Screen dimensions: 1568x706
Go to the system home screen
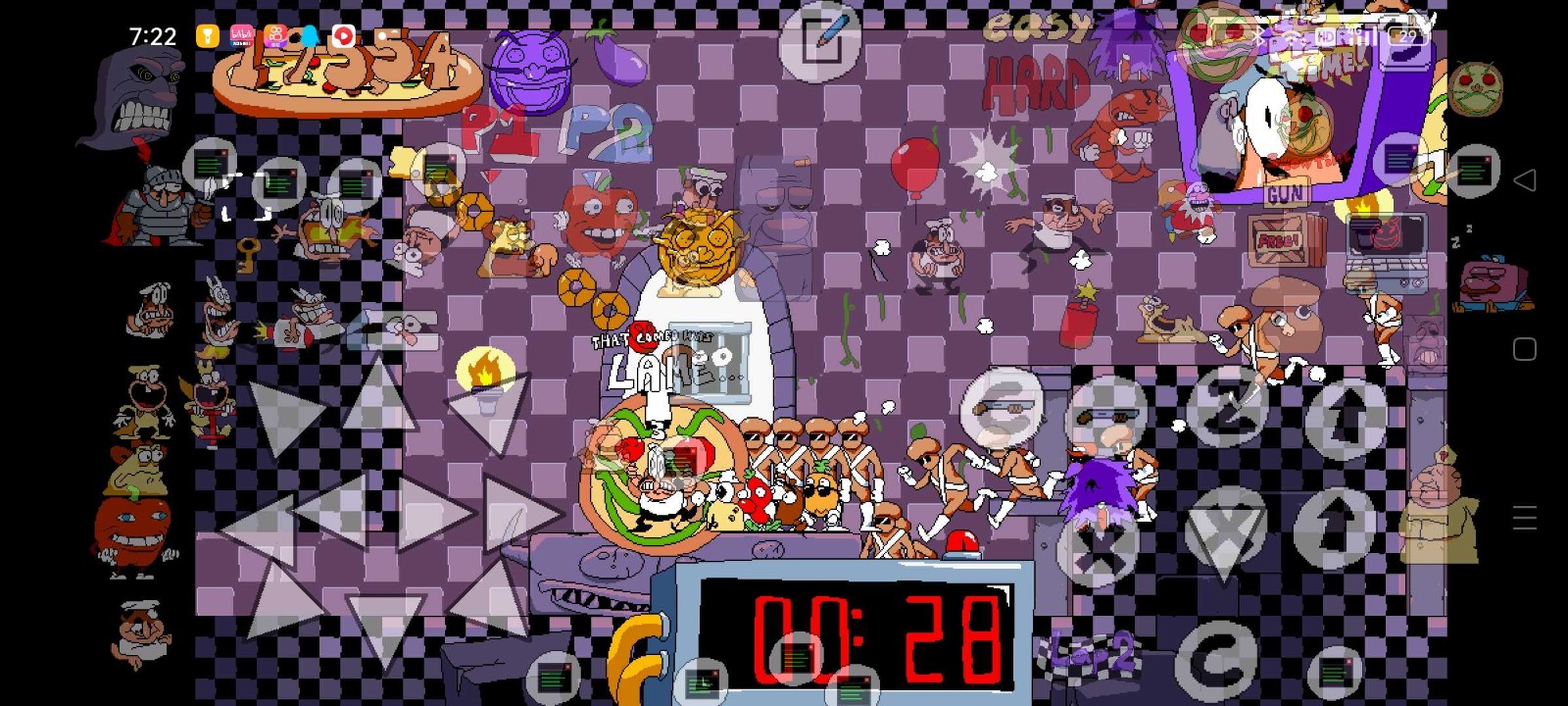click(x=1524, y=349)
